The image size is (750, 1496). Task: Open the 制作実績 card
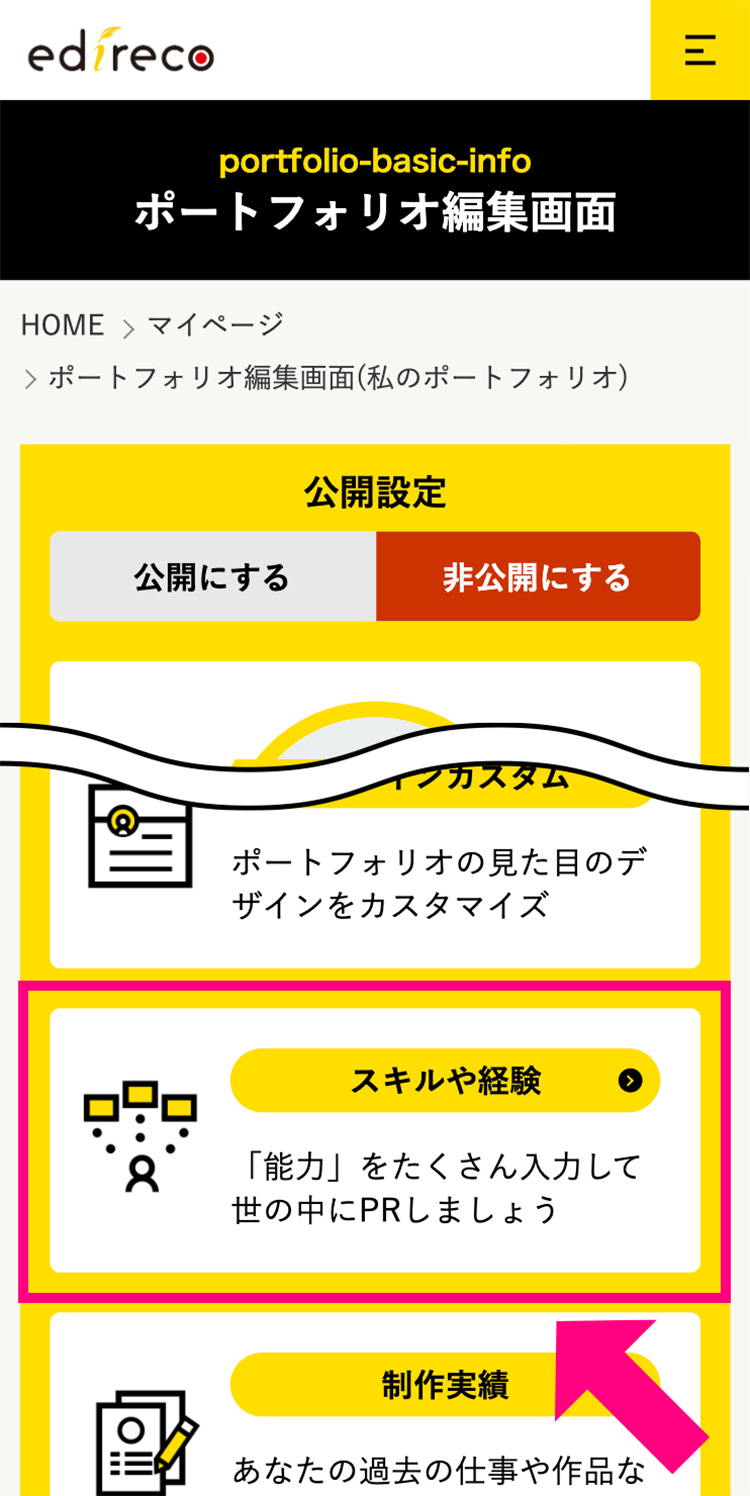pyautogui.click(x=445, y=1385)
